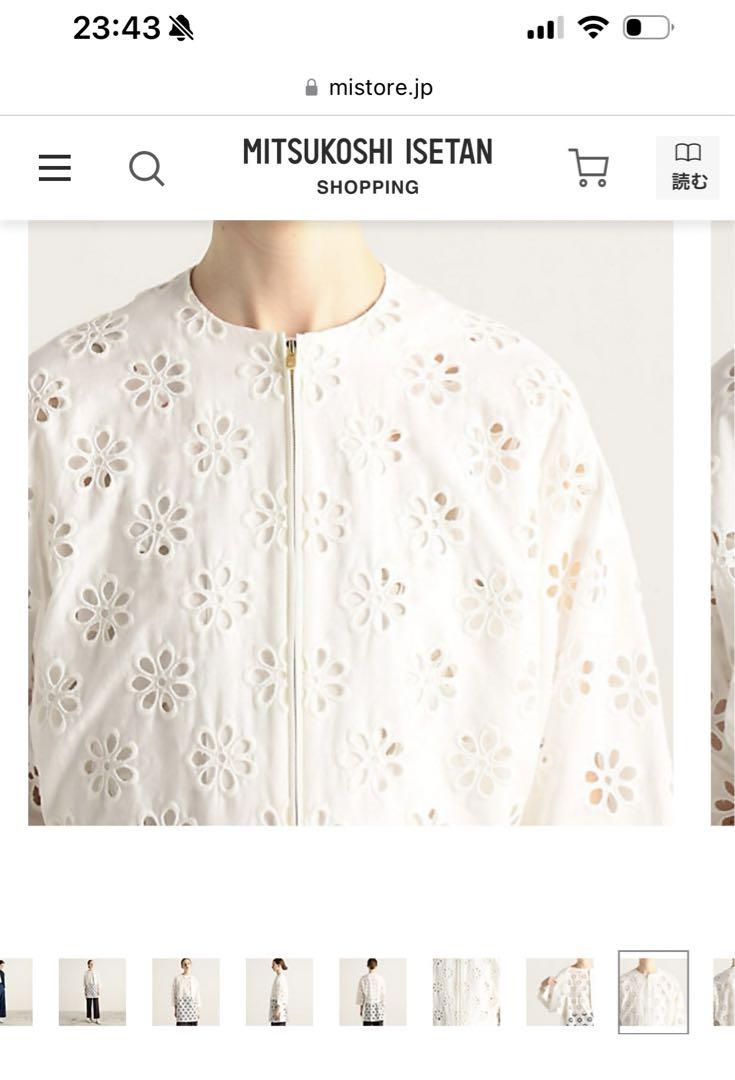This screenshot has width=735, height=1080.
Task: Select the fabric detail close-up thumbnail
Action: tap(466, 991)
